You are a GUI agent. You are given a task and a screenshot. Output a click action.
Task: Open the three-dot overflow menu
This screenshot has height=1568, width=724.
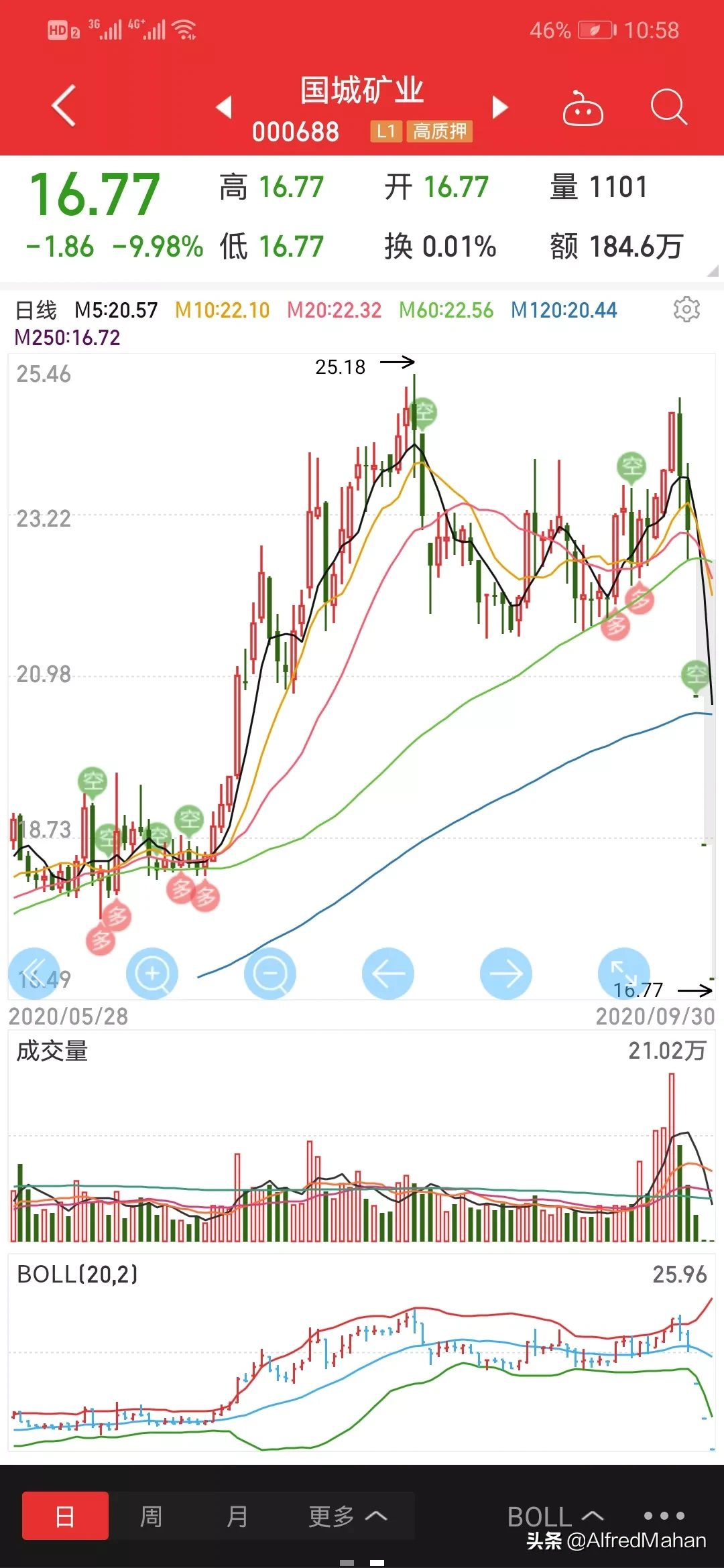point(664,1515)
